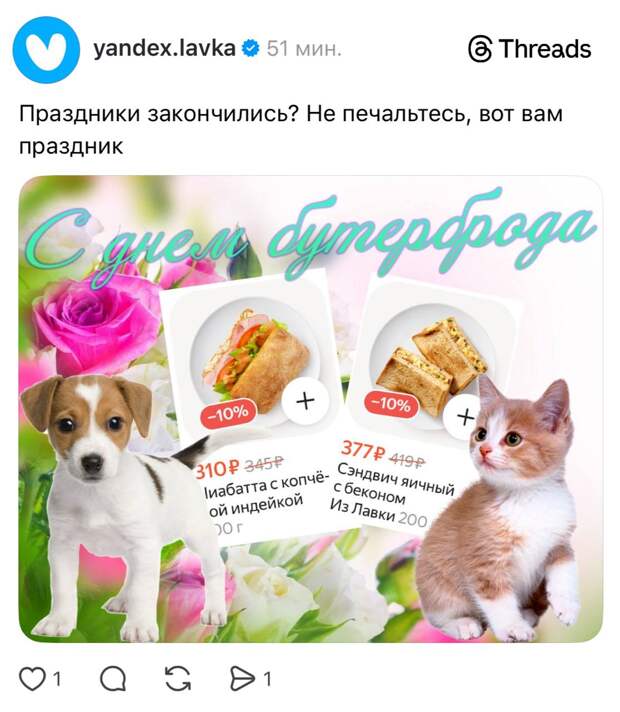Share the post via send icon
The width and height of the screenshot is (620, 712).
[242, 680]
